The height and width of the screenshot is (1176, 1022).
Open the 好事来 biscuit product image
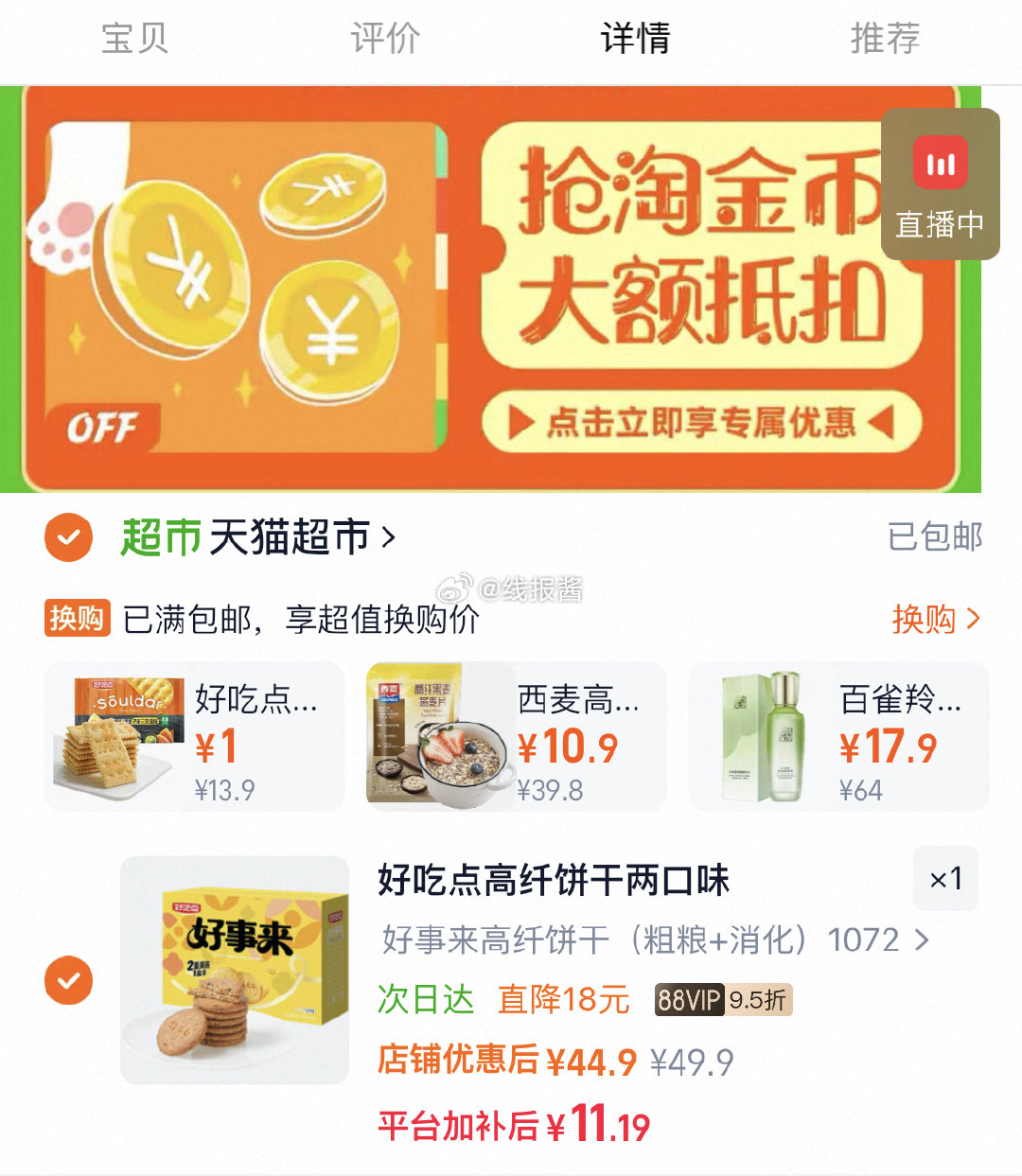(x=235, y=970)
